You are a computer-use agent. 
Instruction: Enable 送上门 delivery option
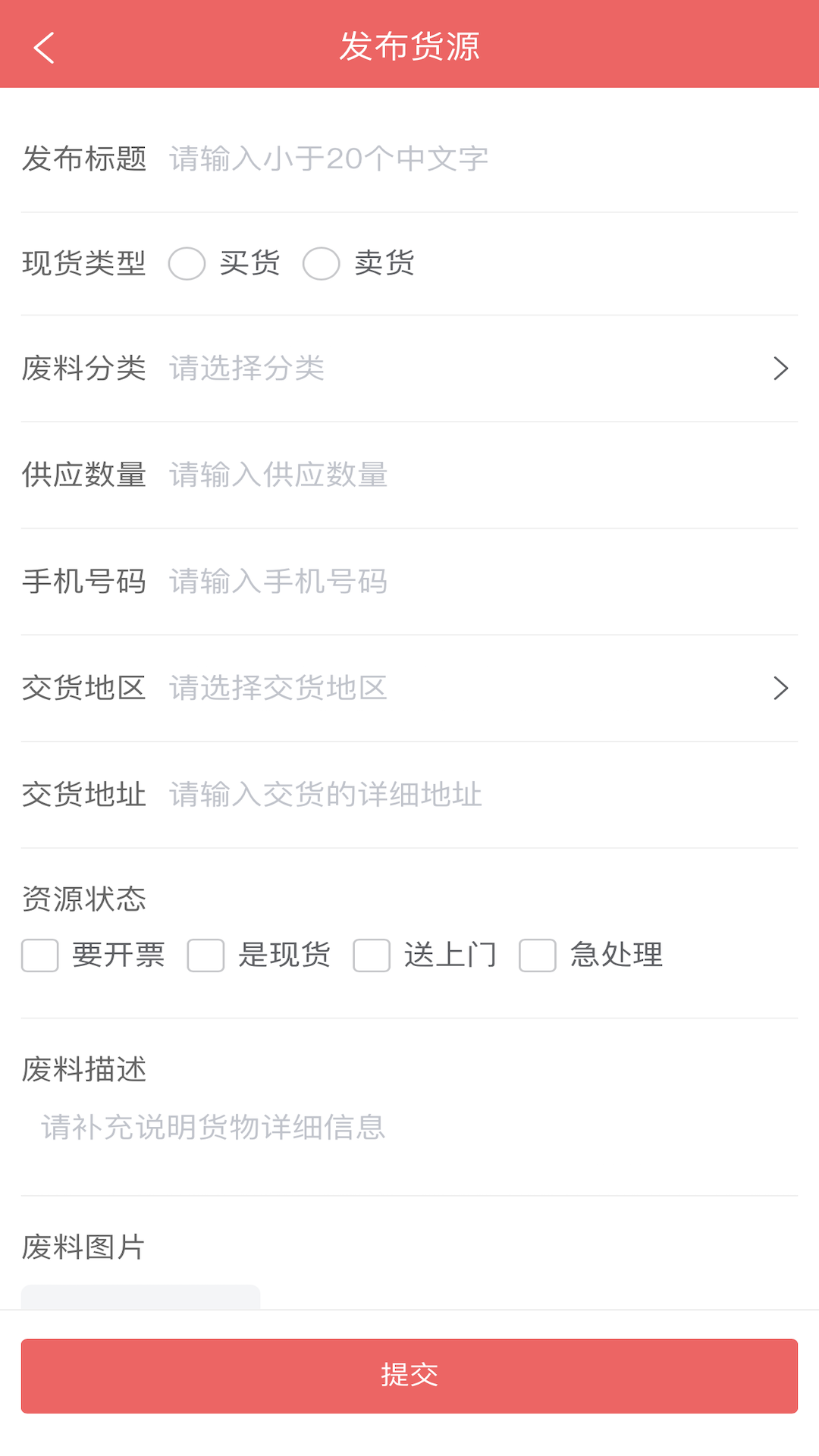point(370,957)
